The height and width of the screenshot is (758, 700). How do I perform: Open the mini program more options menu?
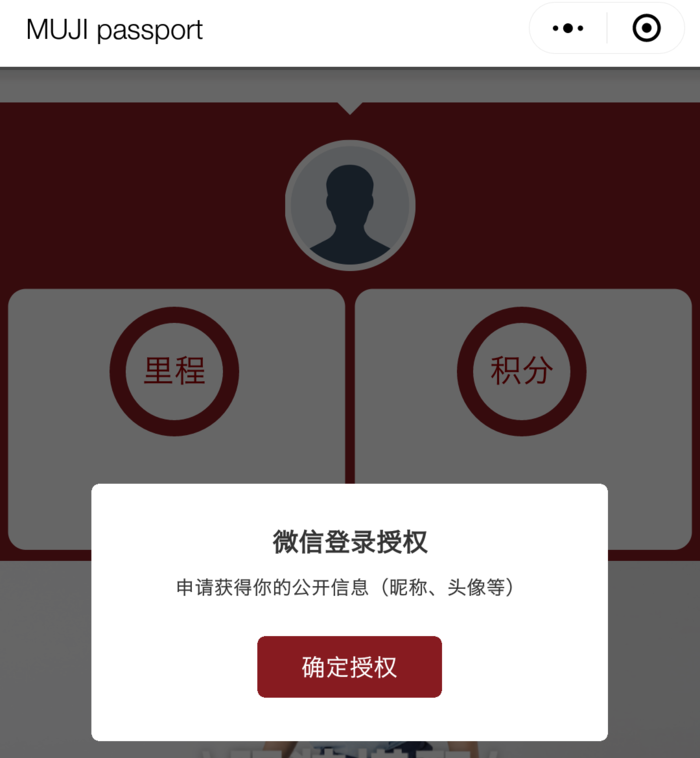pyautogui.click(x=568, y=29)
